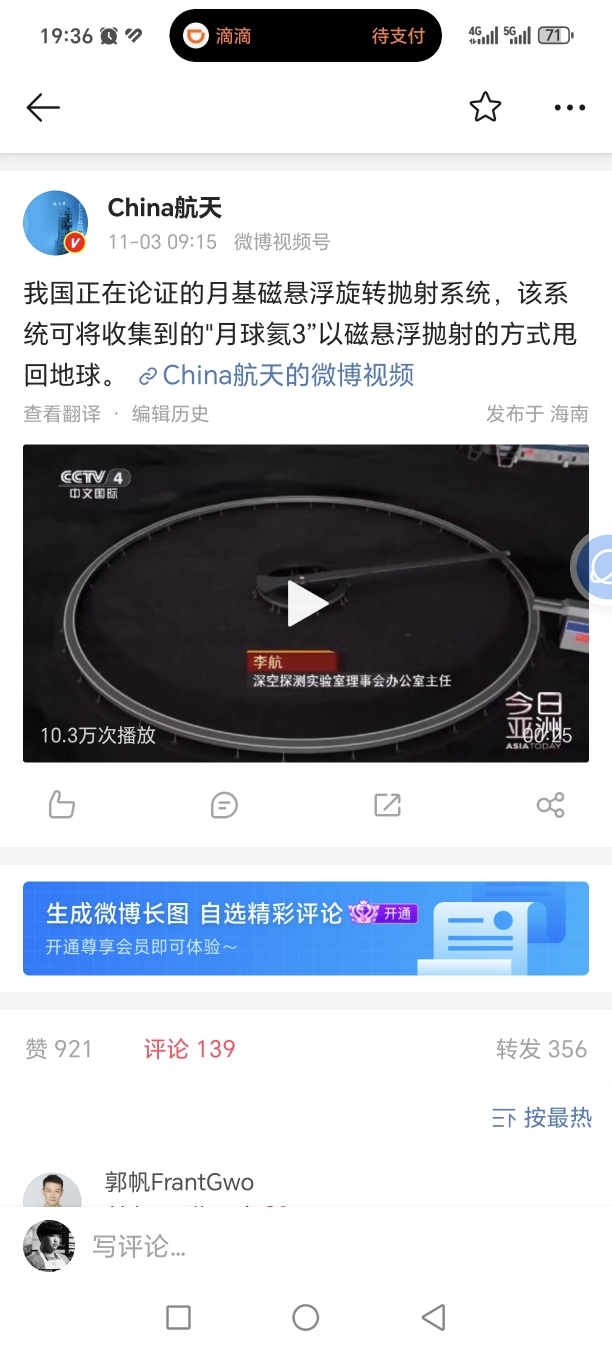Open China航天 profile avatar

[x=55, y=222]
